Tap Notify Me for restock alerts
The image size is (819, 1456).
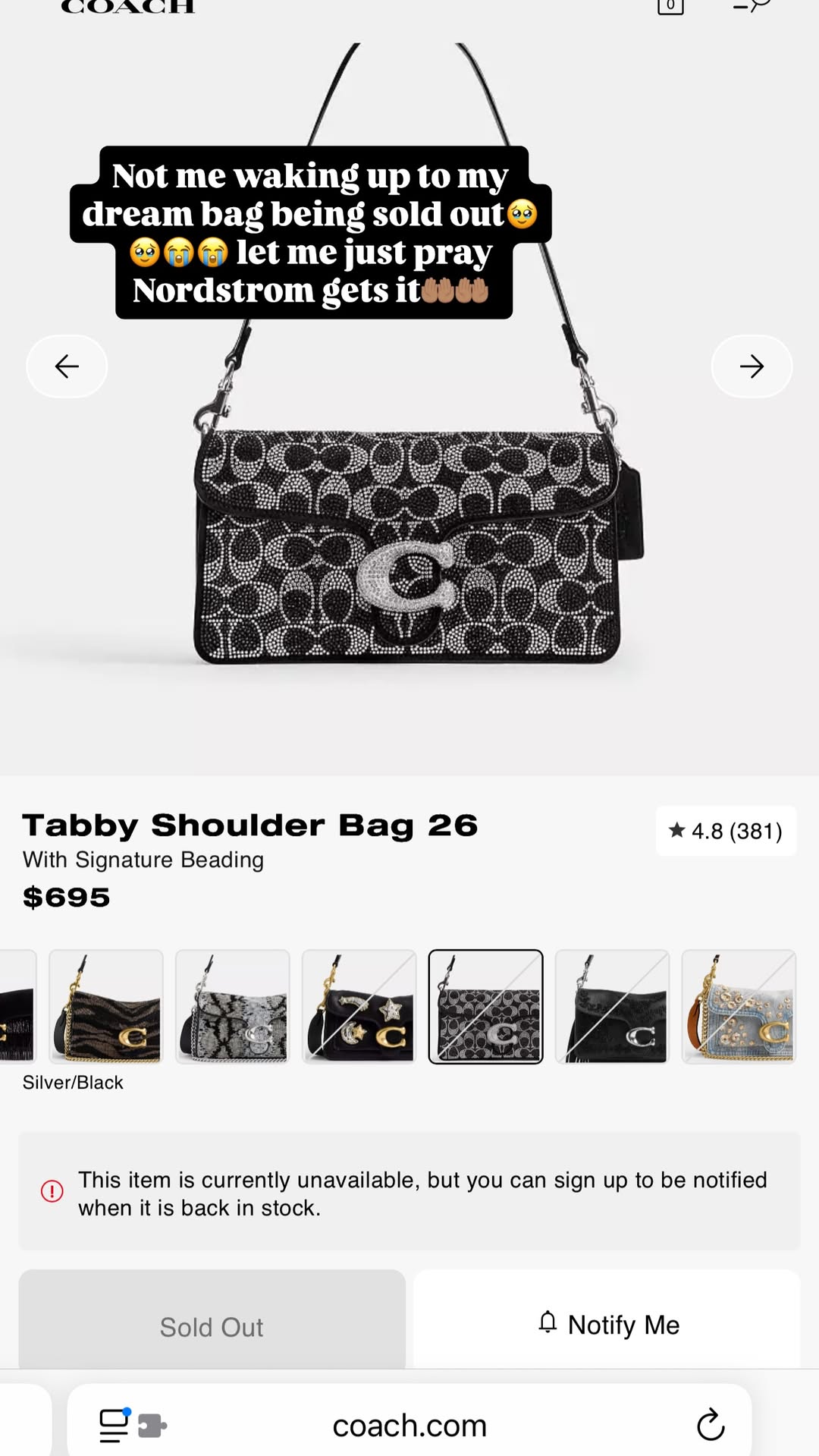pos(607,1325)
